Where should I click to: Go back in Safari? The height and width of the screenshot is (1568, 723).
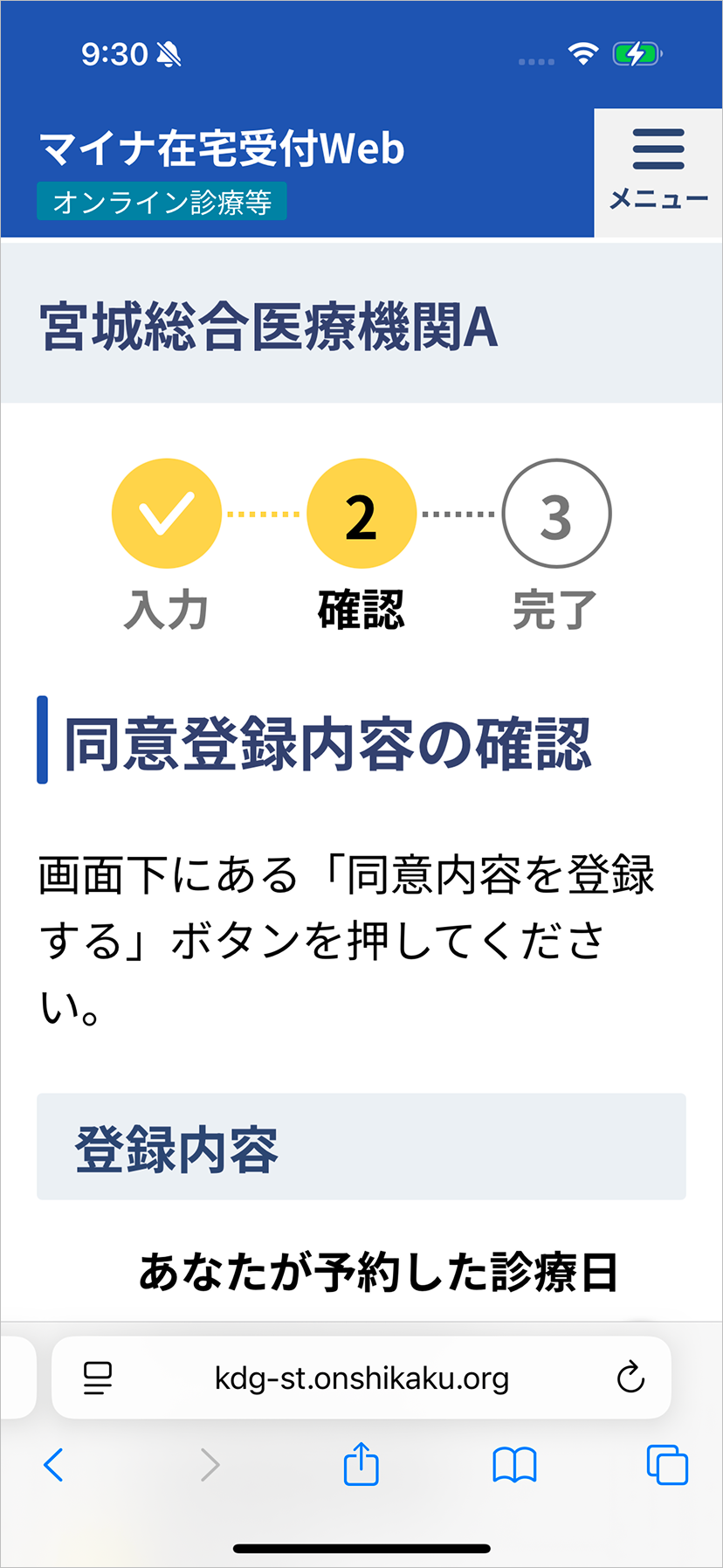click(x=53, y=1465)
